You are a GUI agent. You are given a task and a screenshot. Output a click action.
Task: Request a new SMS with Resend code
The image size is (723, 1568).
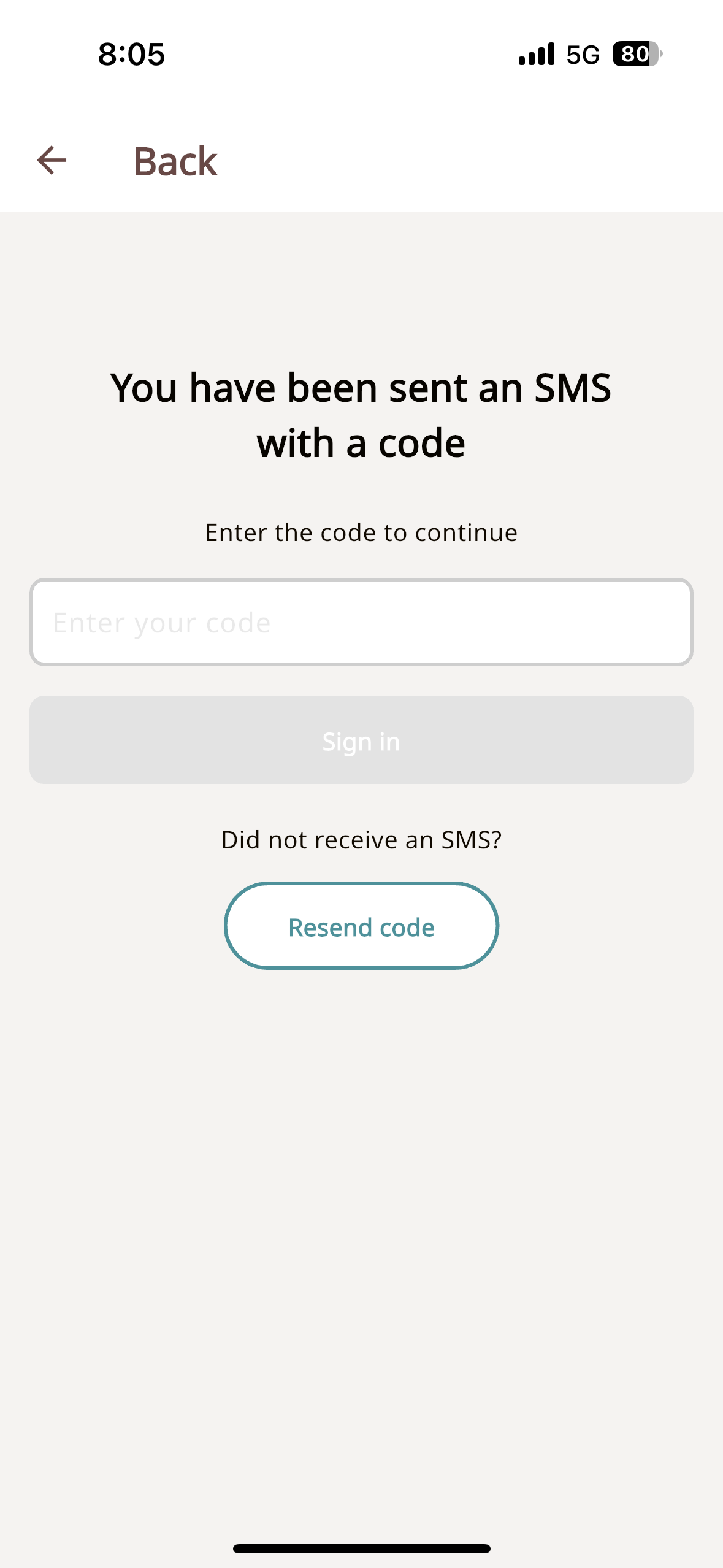pyautogui.click(x=361, y=926)
